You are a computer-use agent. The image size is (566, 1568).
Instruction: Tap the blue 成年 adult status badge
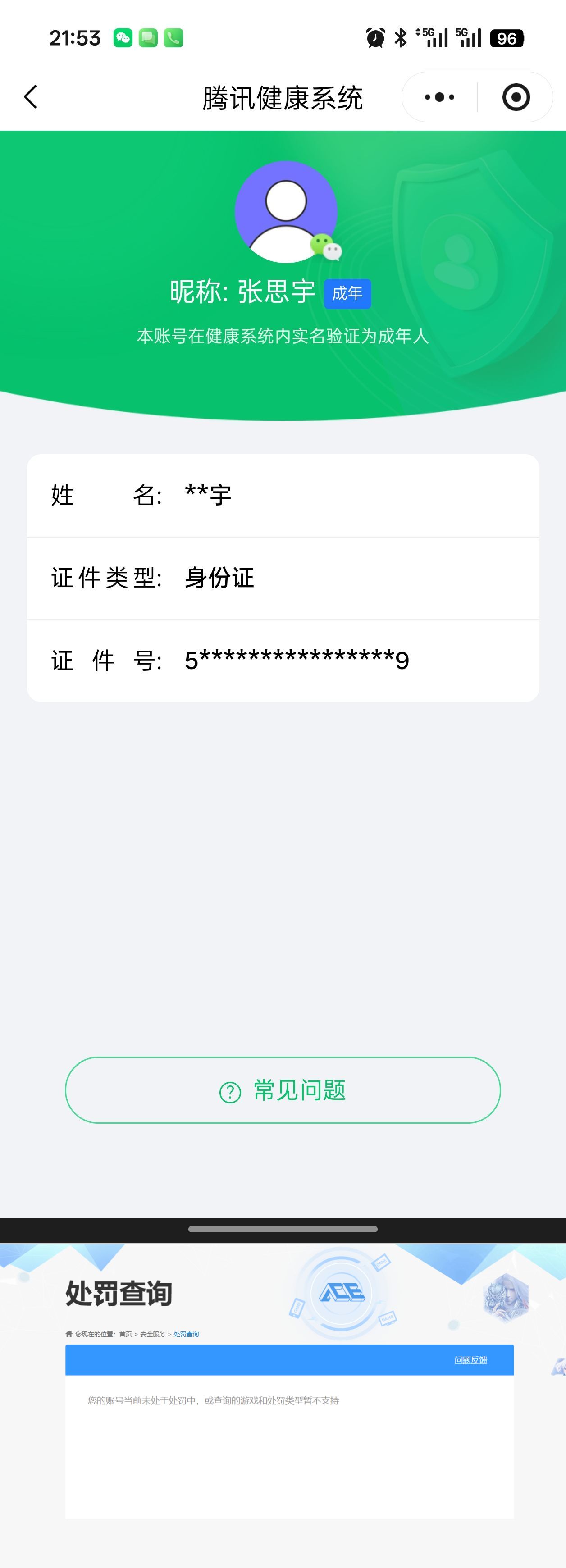[347, 293]
